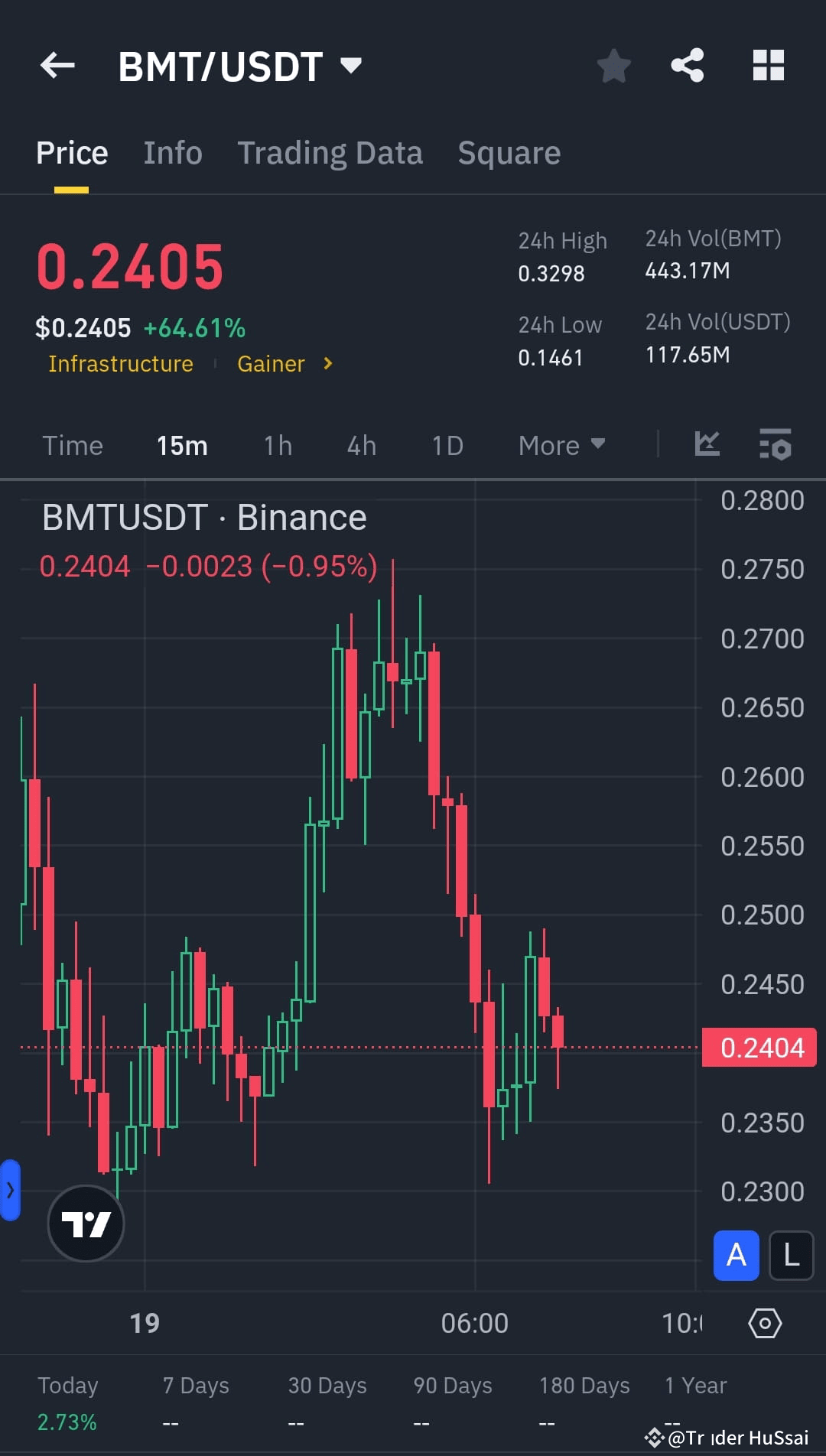Select the 0.2404 price axis label

[759, 1047]
